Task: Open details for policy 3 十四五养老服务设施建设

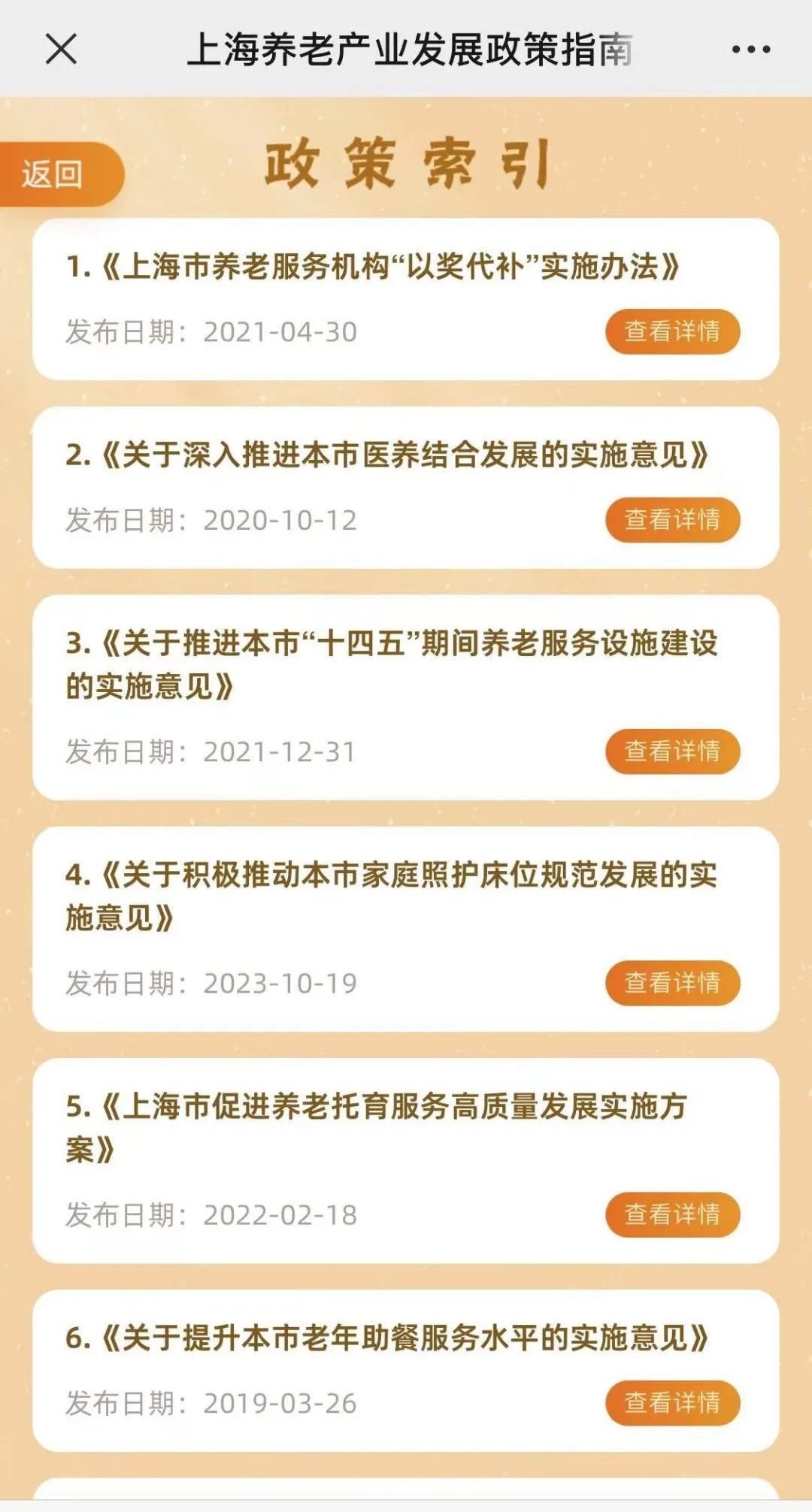Action: (x=673, y=751)
